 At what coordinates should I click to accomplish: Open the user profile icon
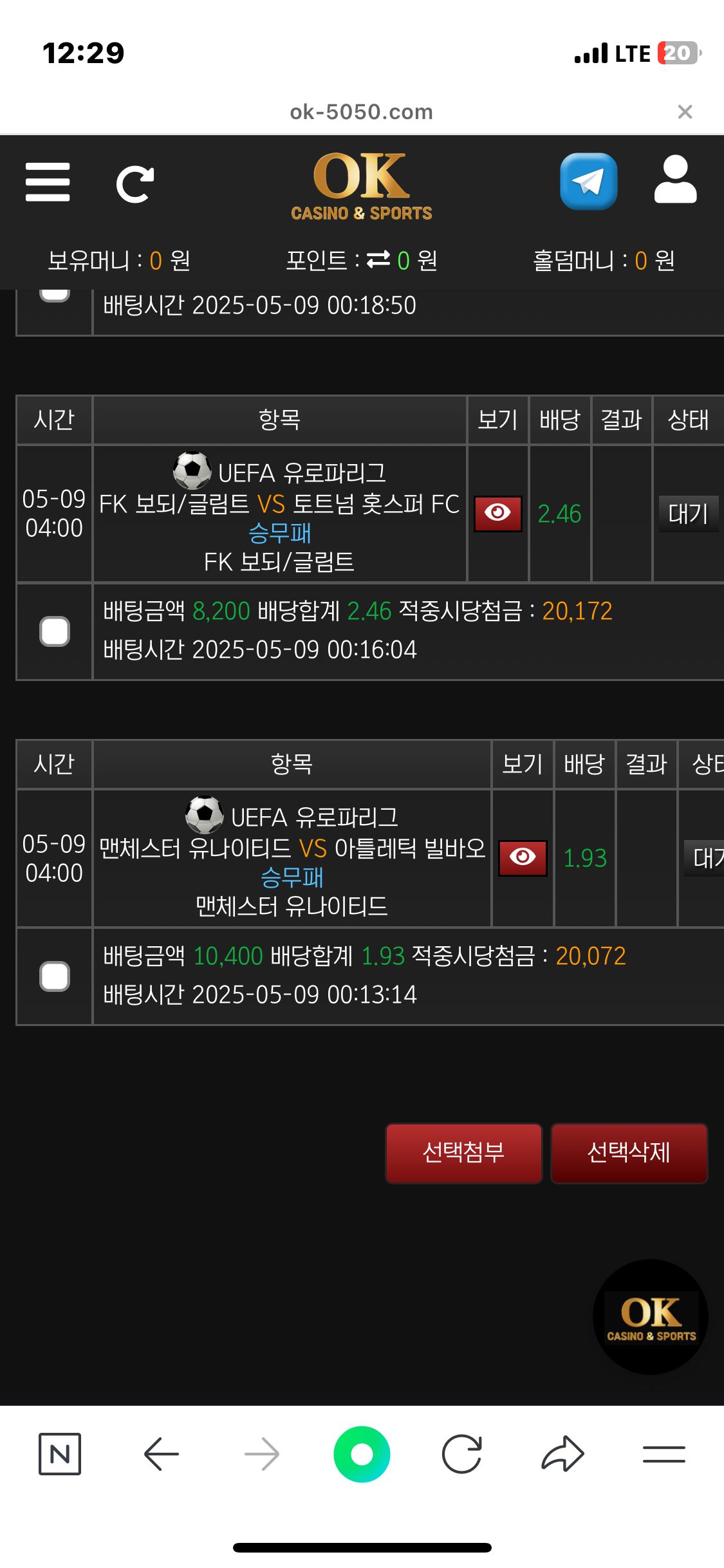pos(675,180)
